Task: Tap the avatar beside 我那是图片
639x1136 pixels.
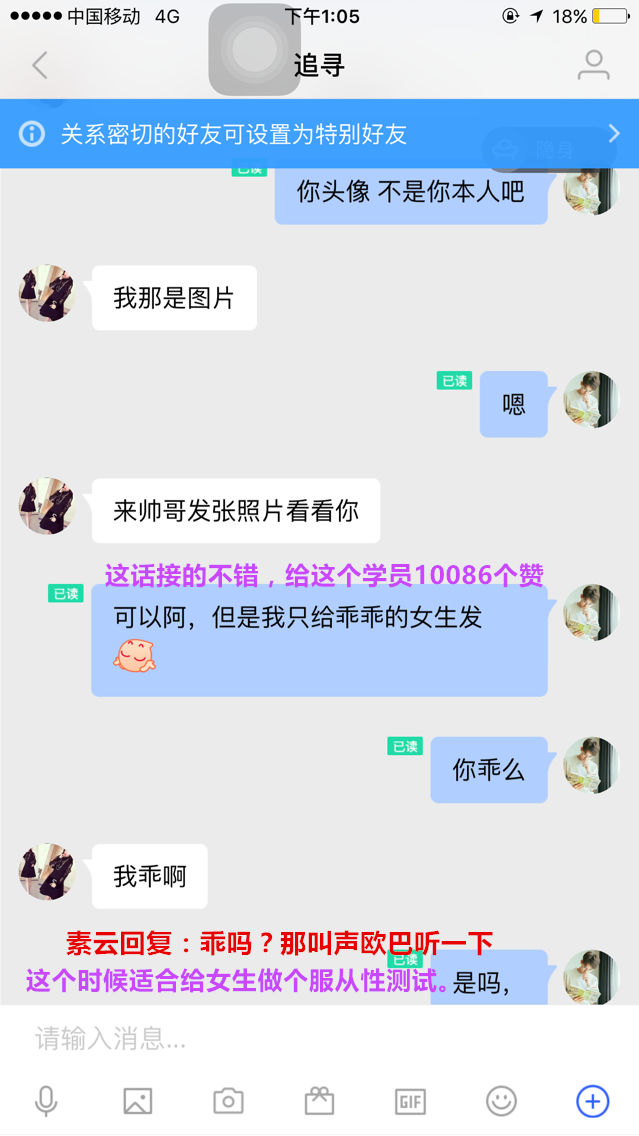Action: pyautogui.click(x=47, y=293)
